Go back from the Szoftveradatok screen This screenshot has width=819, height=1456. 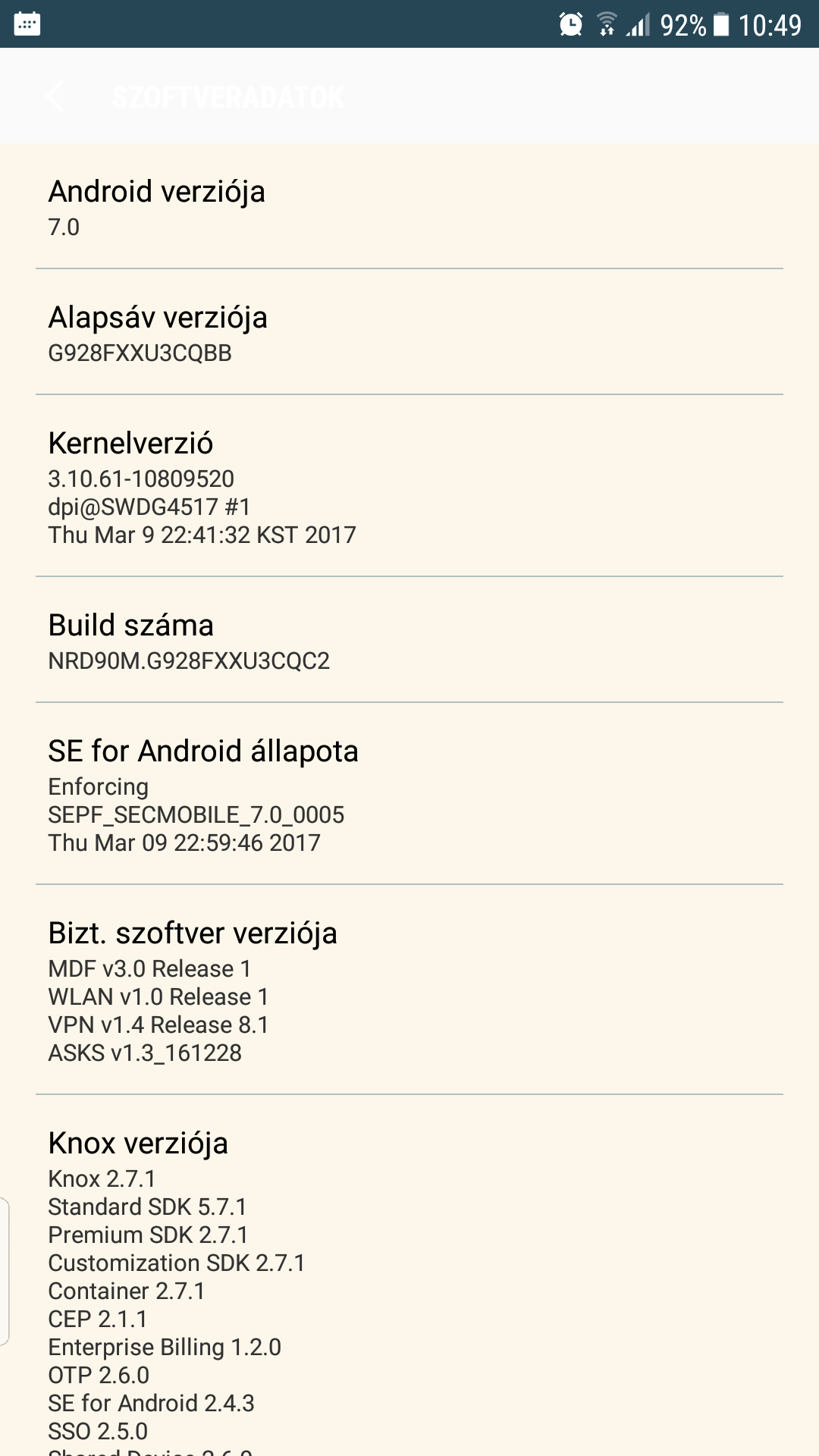click(55, 96)
